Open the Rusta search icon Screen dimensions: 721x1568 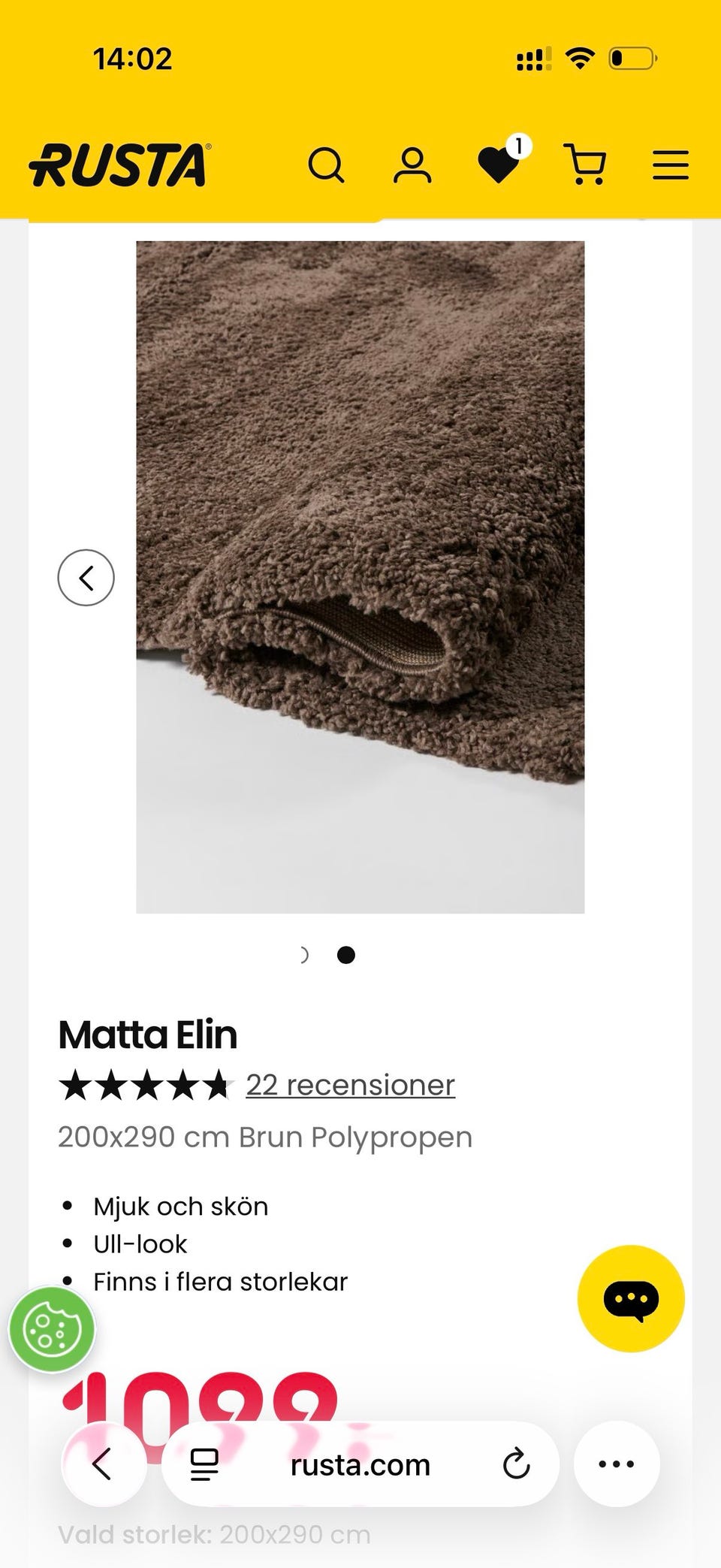click(326, 165)
